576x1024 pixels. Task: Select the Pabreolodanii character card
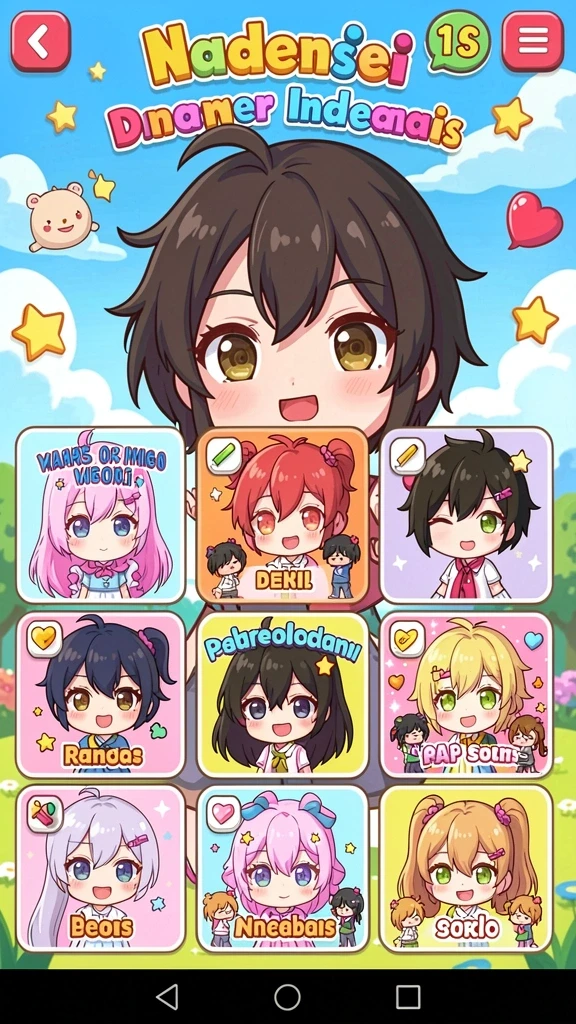pos(282,695)
